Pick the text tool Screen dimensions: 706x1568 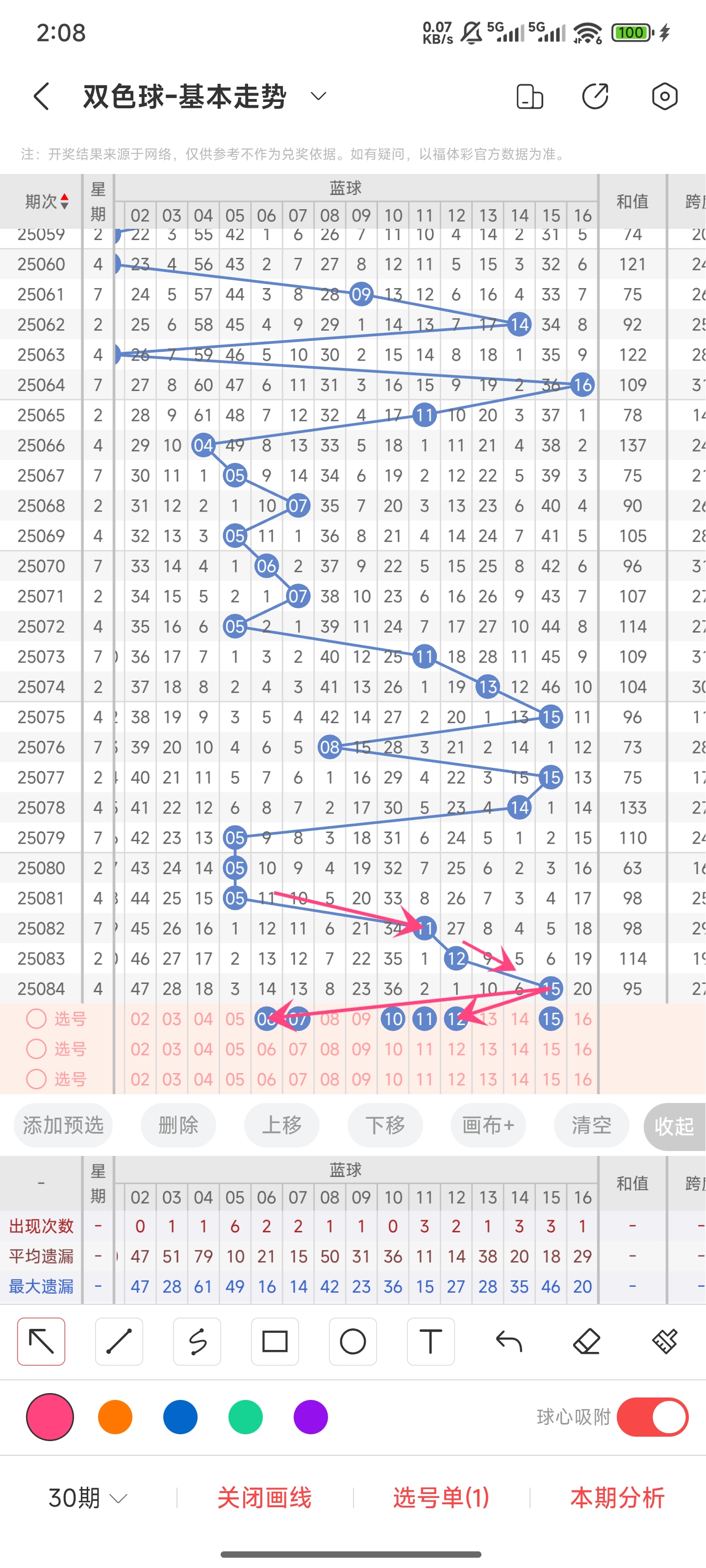point(430,1342)
